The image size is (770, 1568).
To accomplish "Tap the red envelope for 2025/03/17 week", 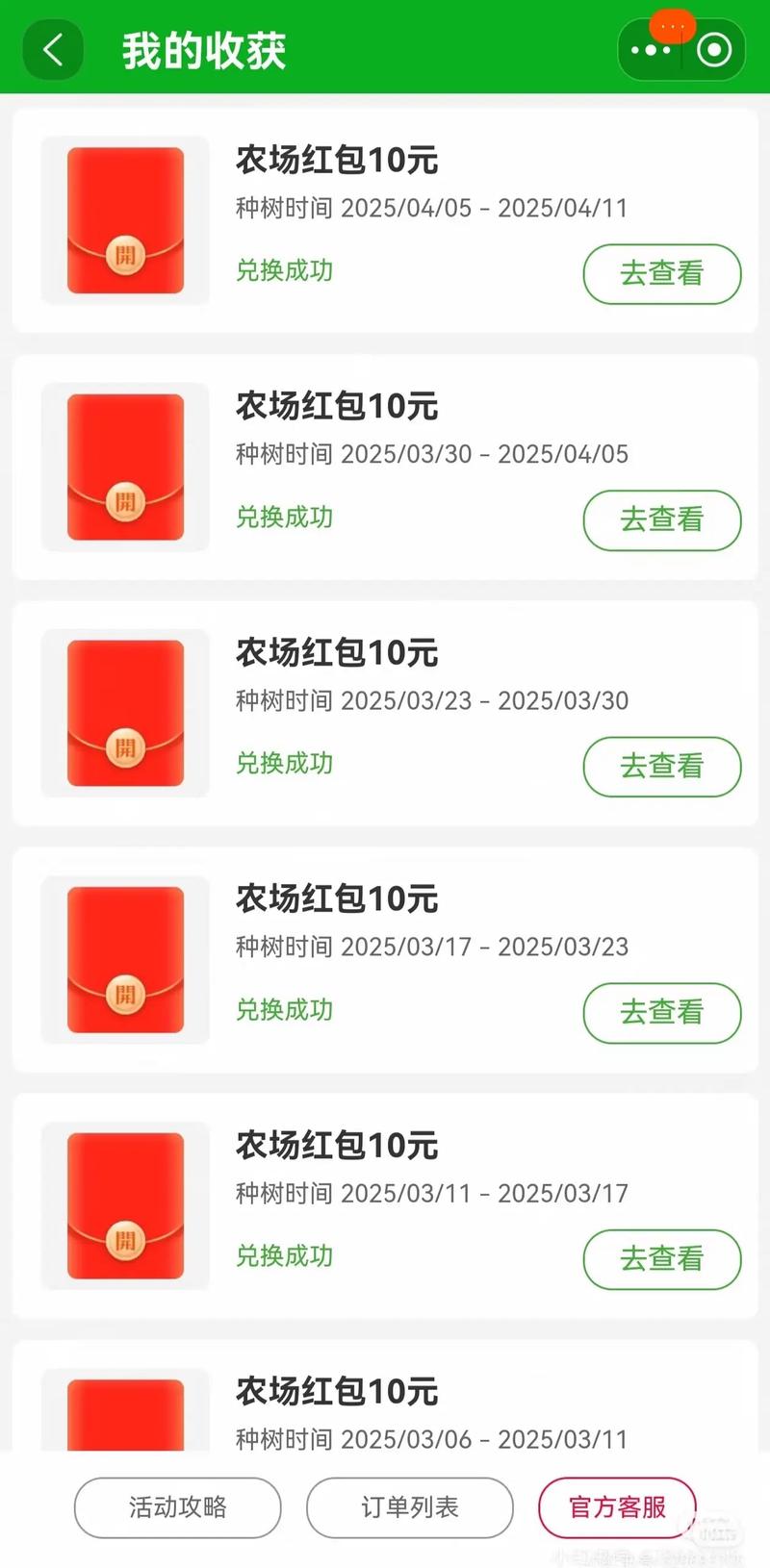I will [x=124, y=959].
